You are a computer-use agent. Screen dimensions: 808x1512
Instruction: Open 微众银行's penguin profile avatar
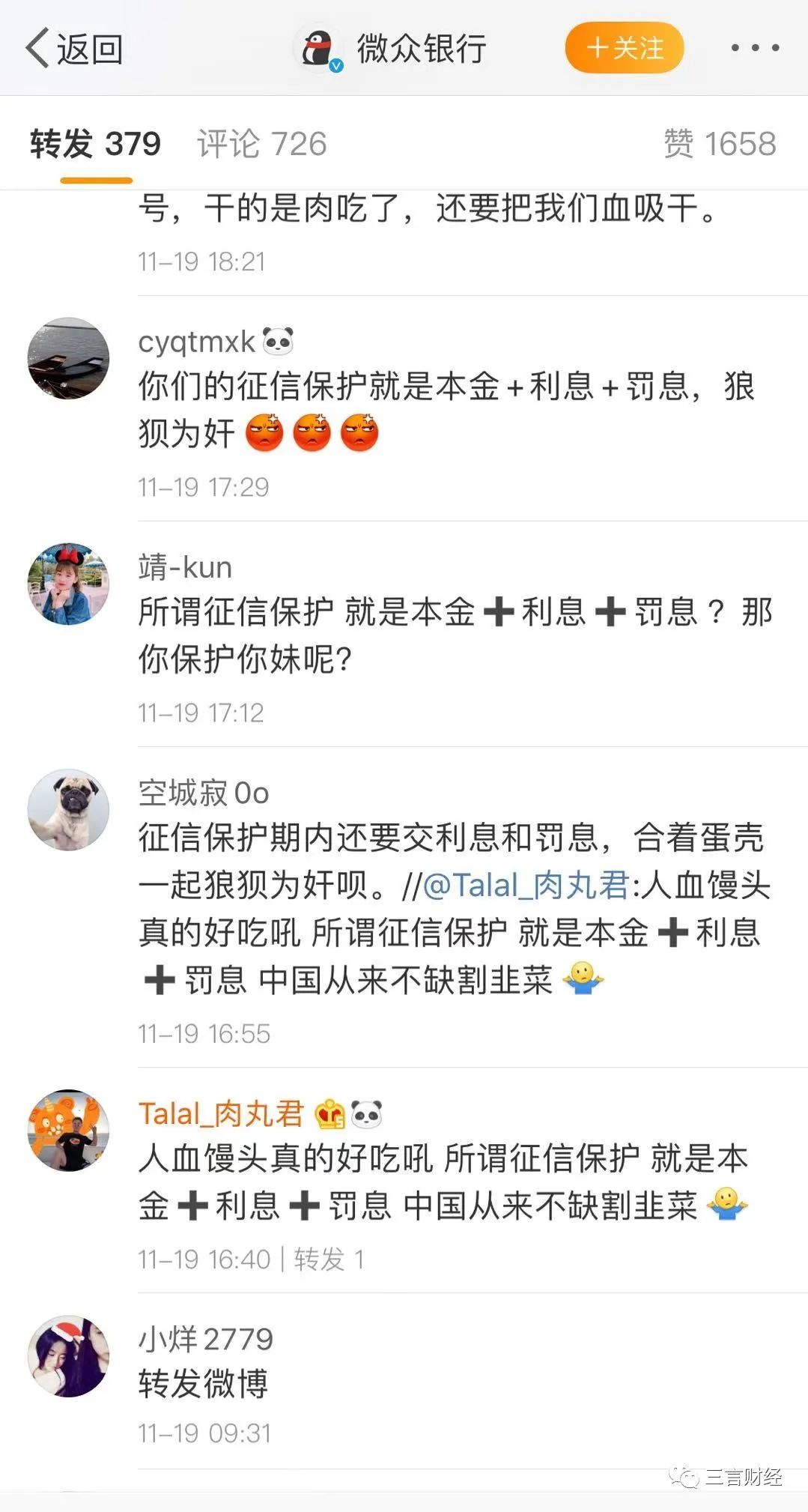(318, 47)
